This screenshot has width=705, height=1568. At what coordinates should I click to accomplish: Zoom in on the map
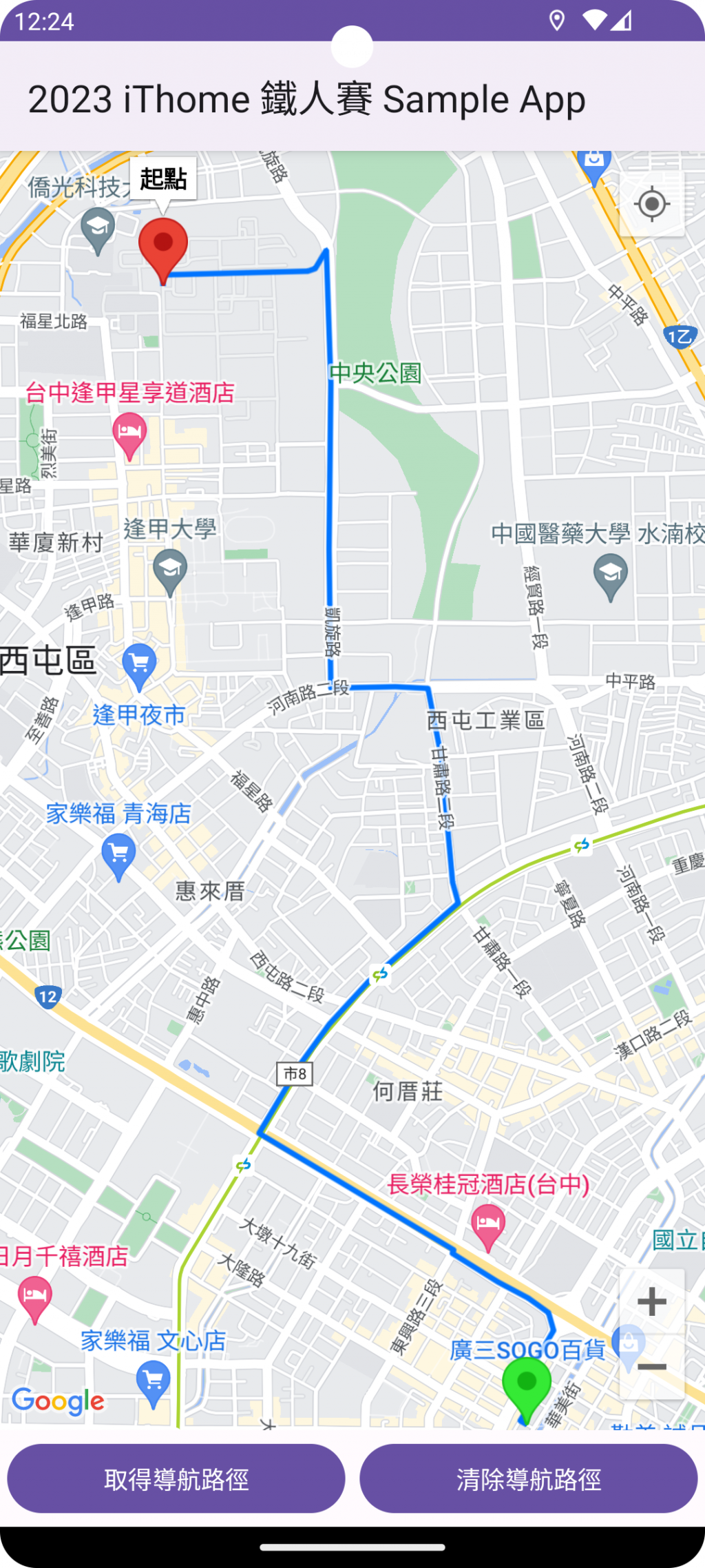651,1302
